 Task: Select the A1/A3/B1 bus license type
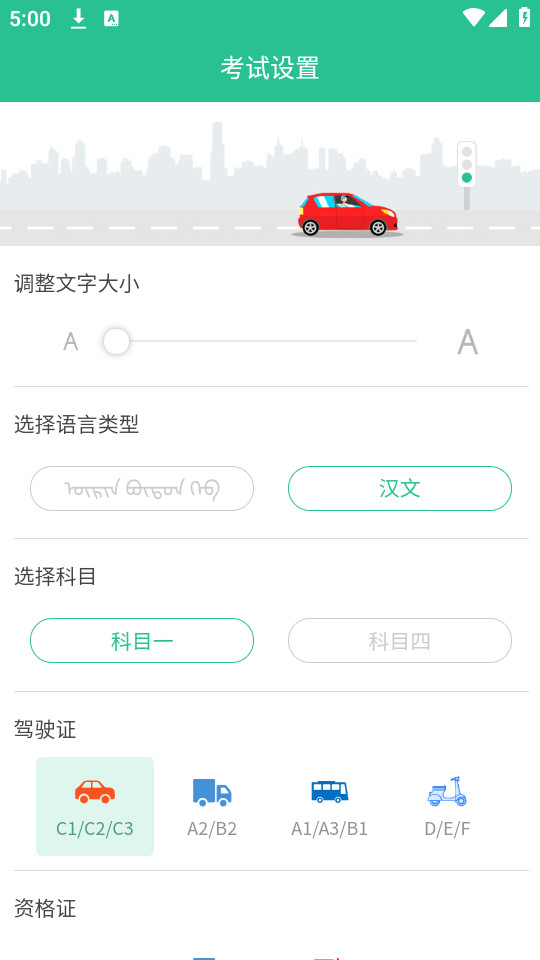click(329, 806)
